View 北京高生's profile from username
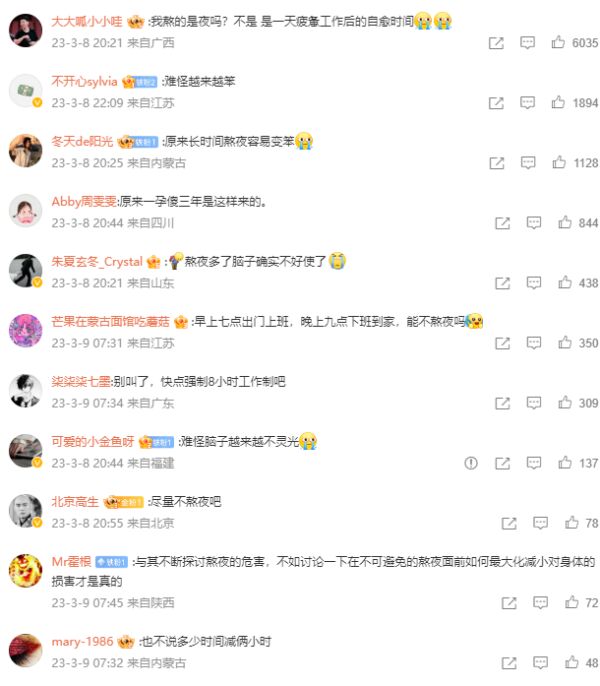 tap(74, 501)
